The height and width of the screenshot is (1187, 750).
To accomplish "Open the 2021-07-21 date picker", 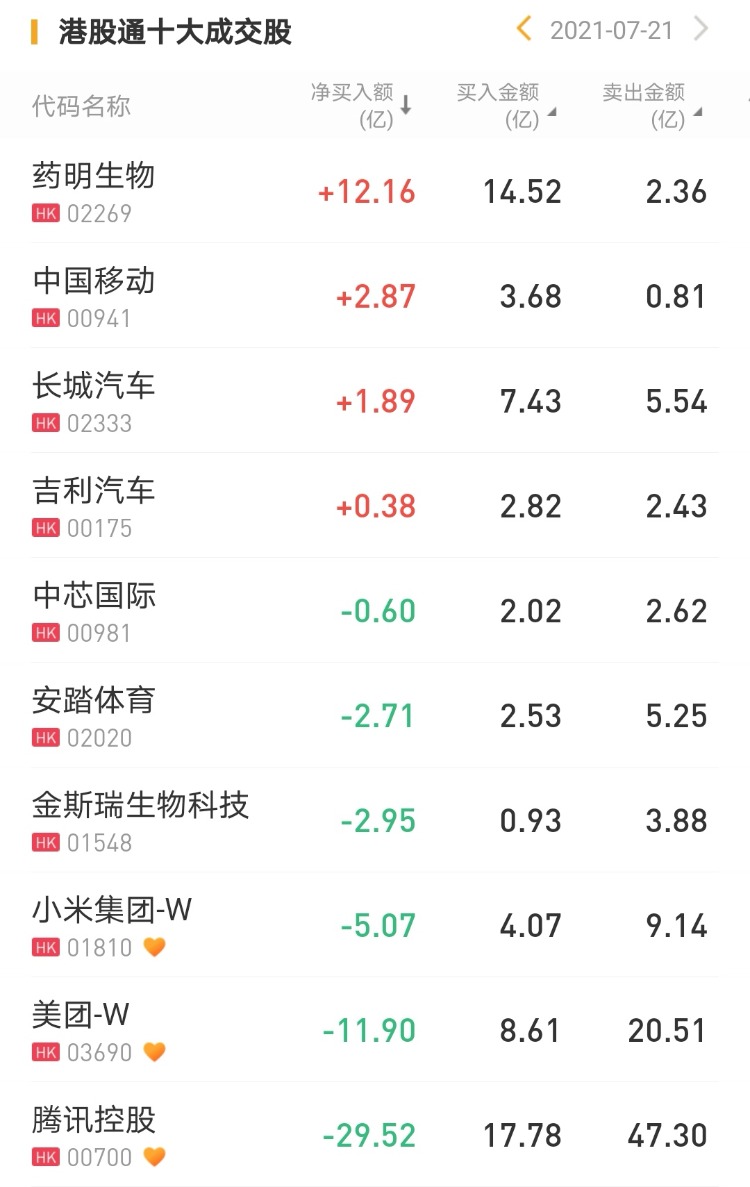I will tap(611, 30).
